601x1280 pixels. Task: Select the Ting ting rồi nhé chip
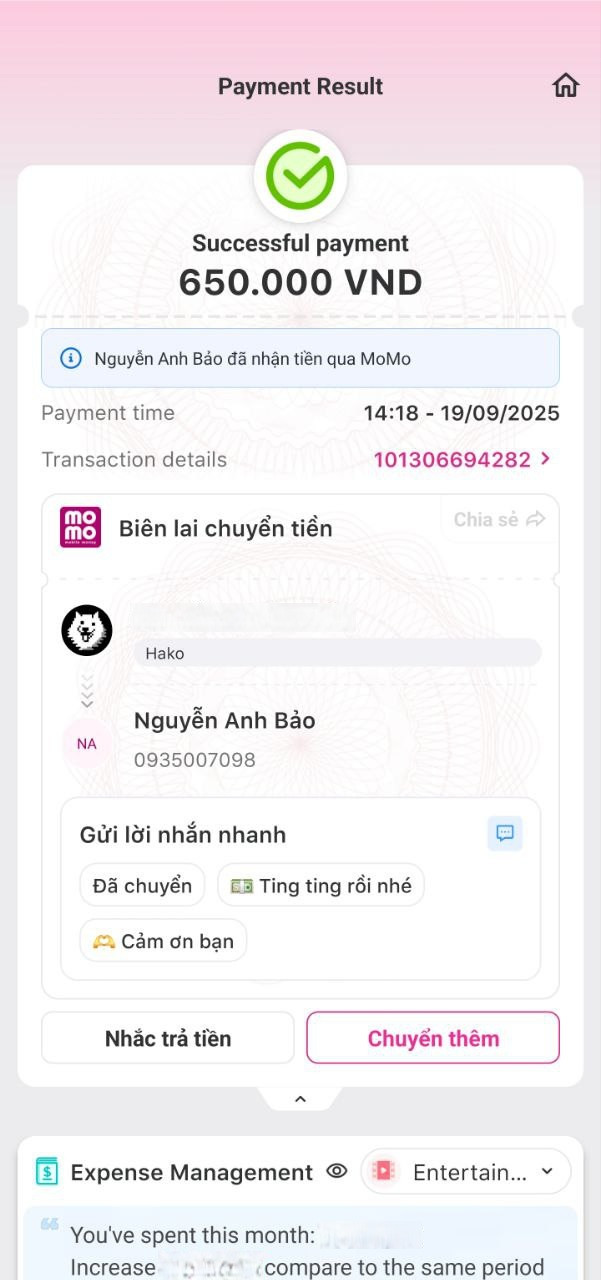(x=321, y=886)
